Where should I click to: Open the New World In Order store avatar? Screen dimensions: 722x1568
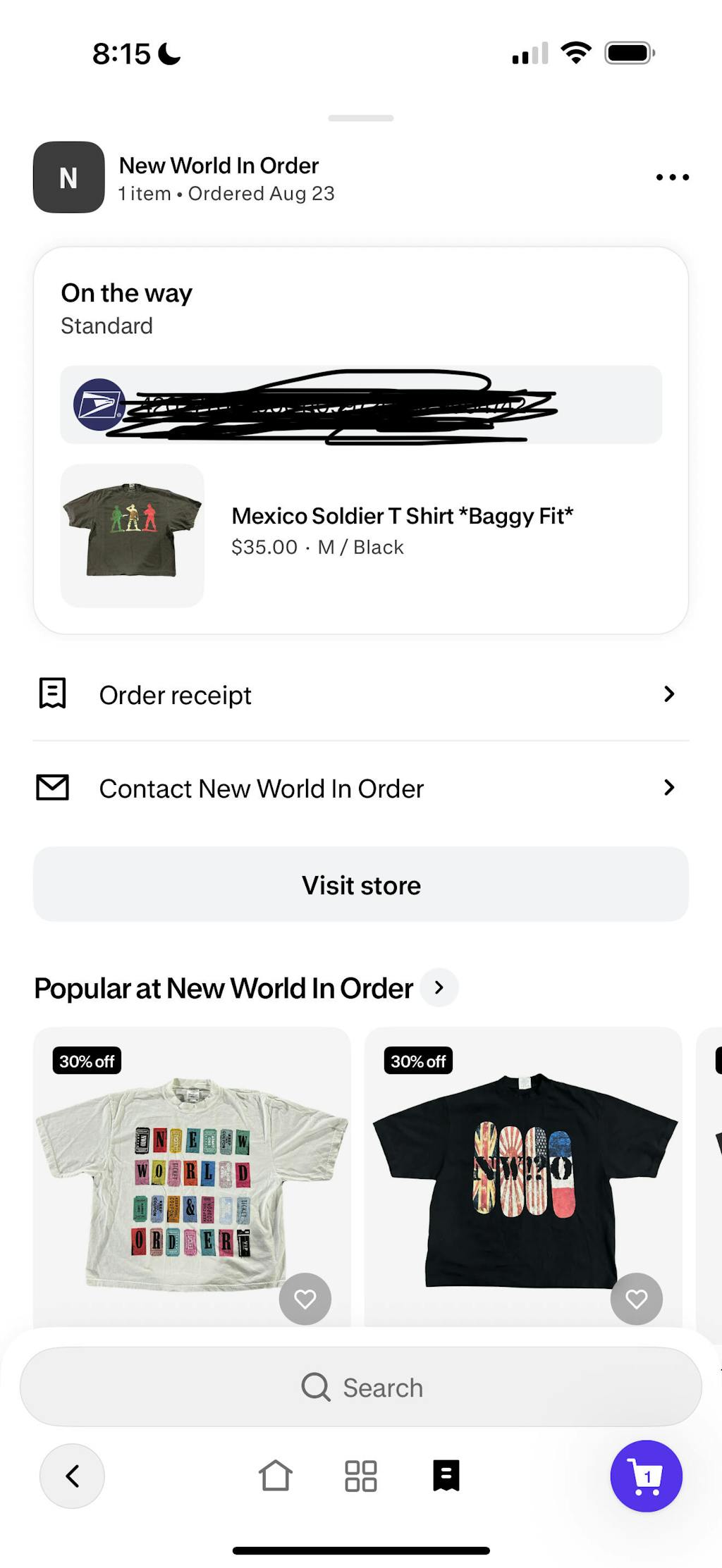click(69, 177)
